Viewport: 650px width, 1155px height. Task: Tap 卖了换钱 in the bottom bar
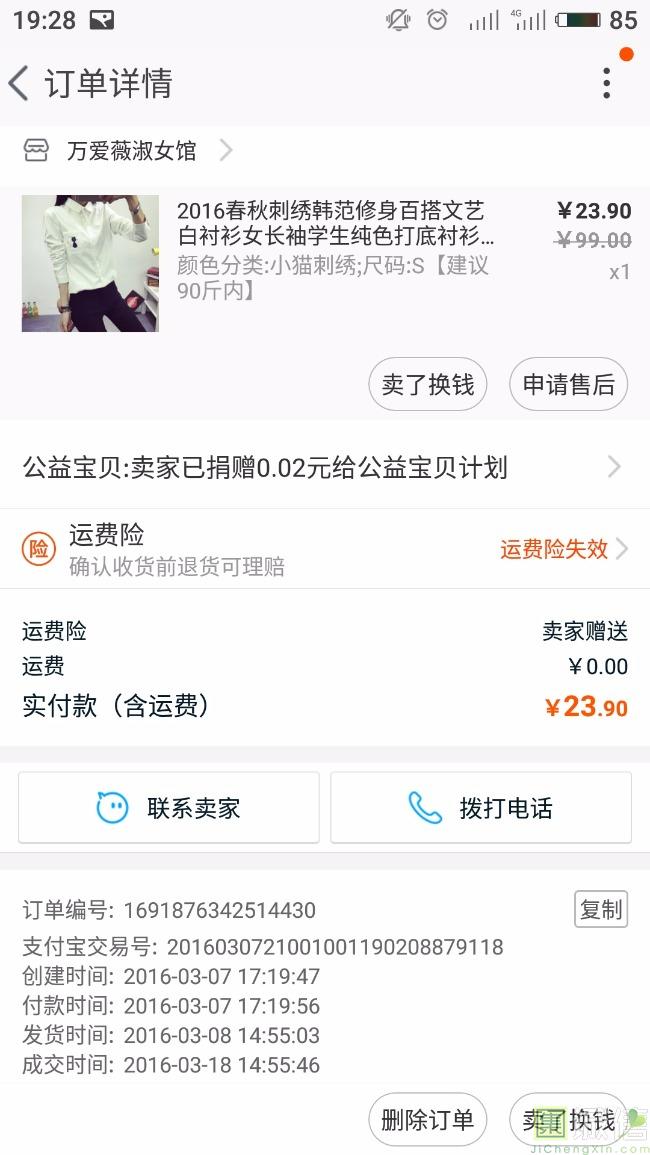(568, 1120)
